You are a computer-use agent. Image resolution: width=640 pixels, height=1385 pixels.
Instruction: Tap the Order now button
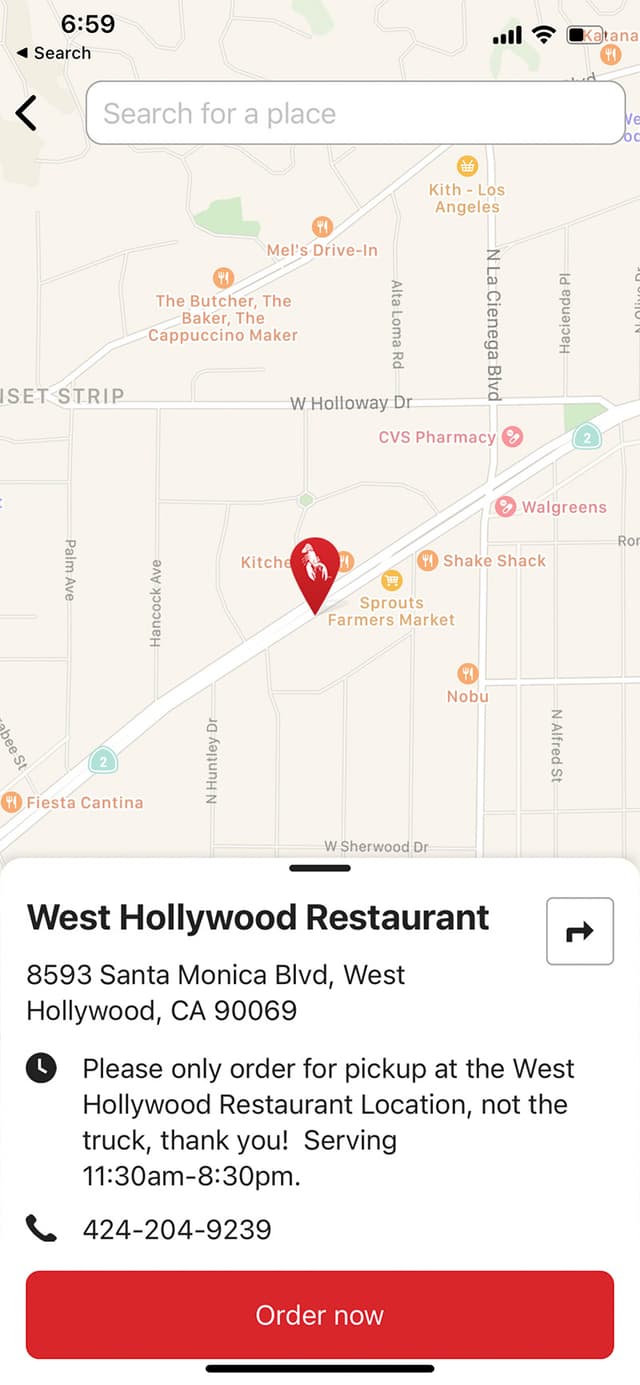(319, 1314)
